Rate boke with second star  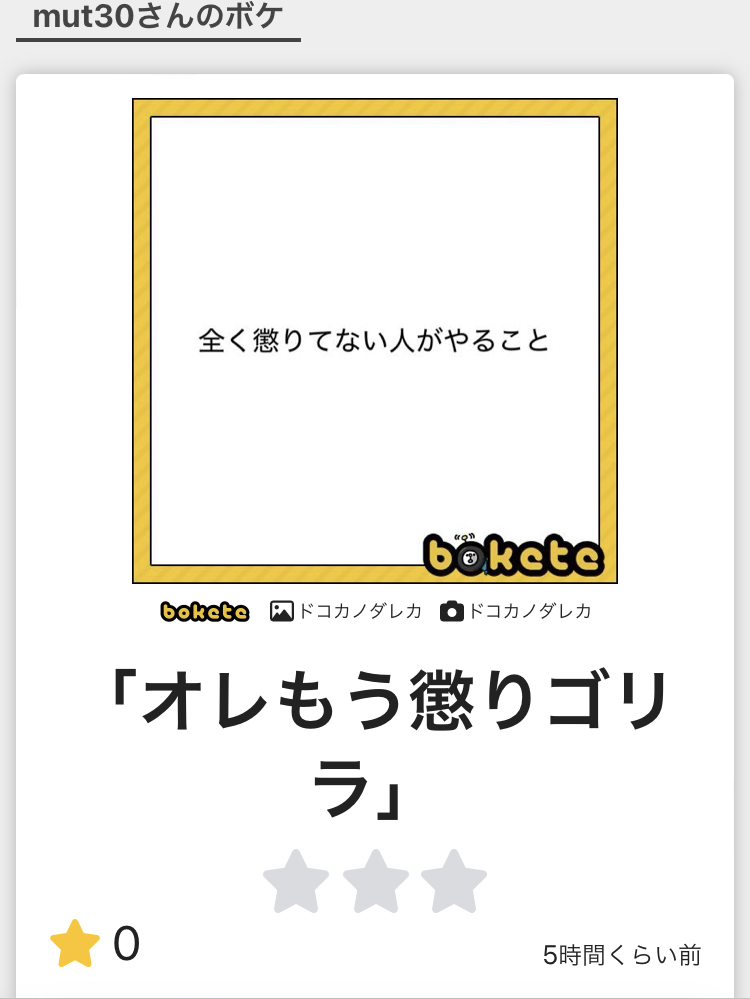375,882
